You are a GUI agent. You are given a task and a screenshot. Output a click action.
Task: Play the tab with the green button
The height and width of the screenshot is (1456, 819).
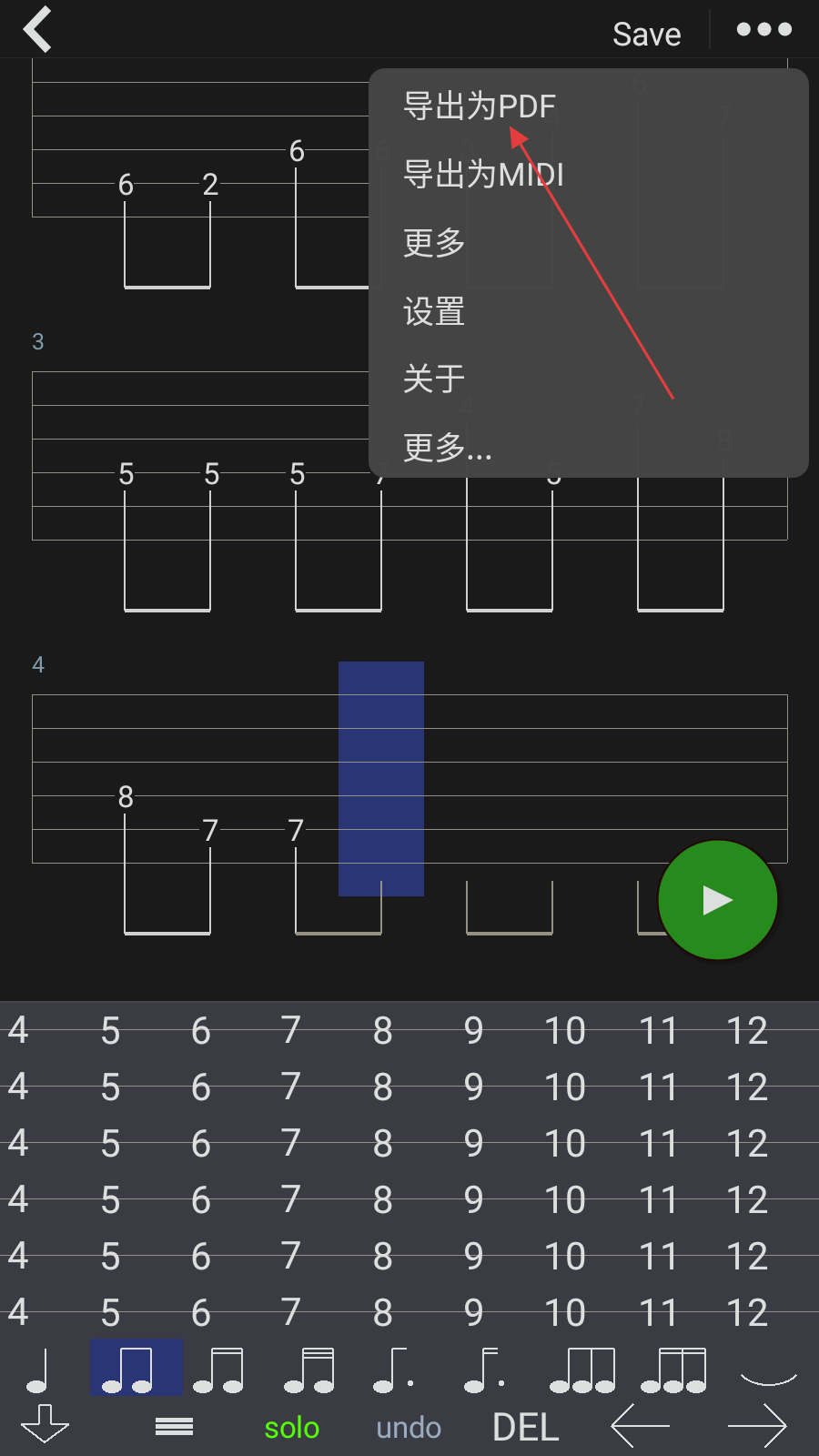tap(717, 900)
